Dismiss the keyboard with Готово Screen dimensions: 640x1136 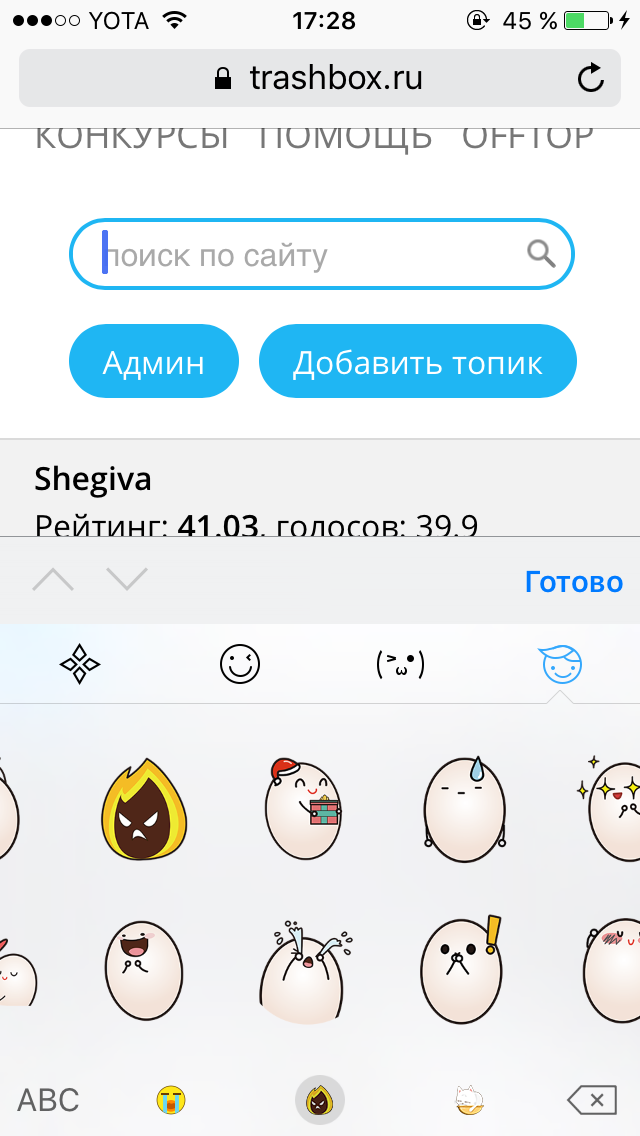(x=573, y=581)
